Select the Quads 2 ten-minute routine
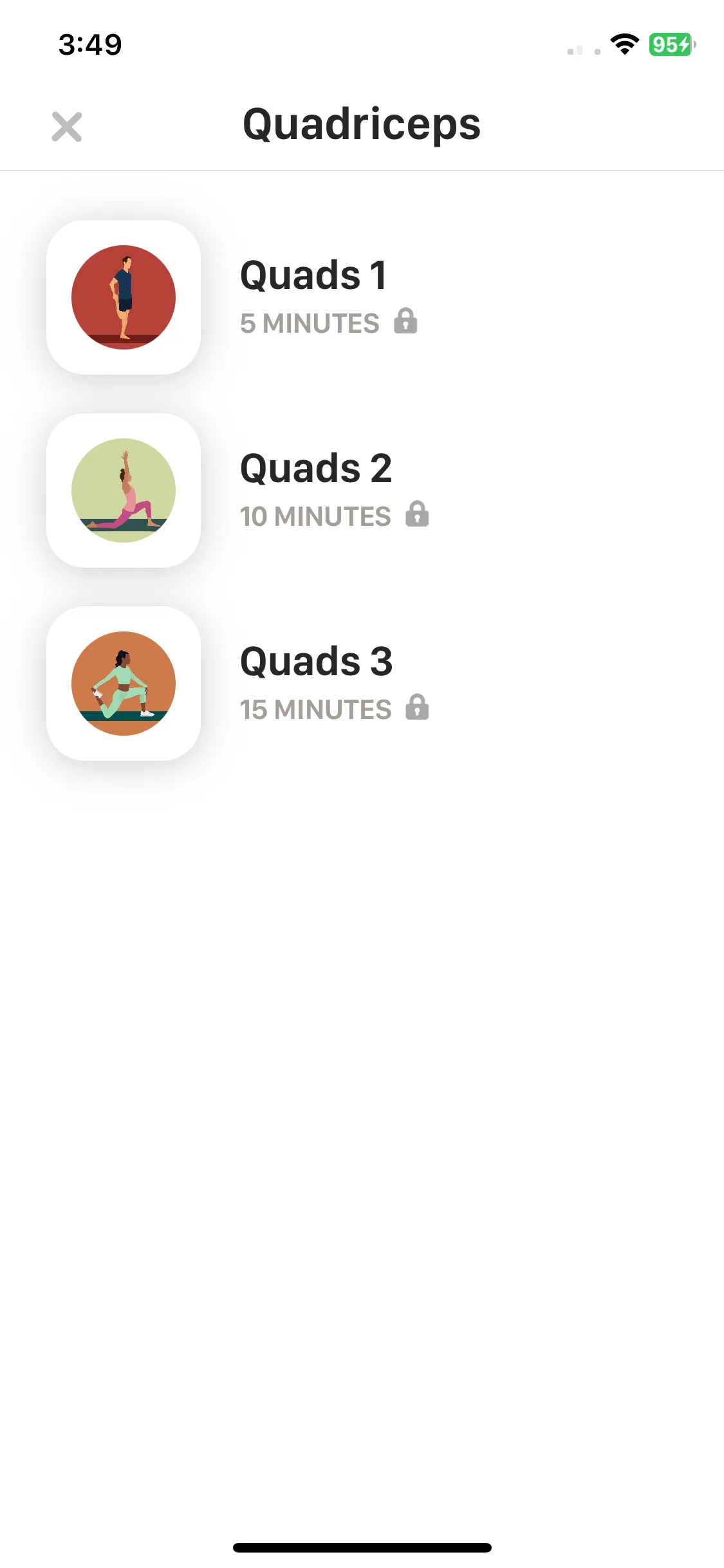This screenshot has width=724, height=1568. [x=315, y=490]
